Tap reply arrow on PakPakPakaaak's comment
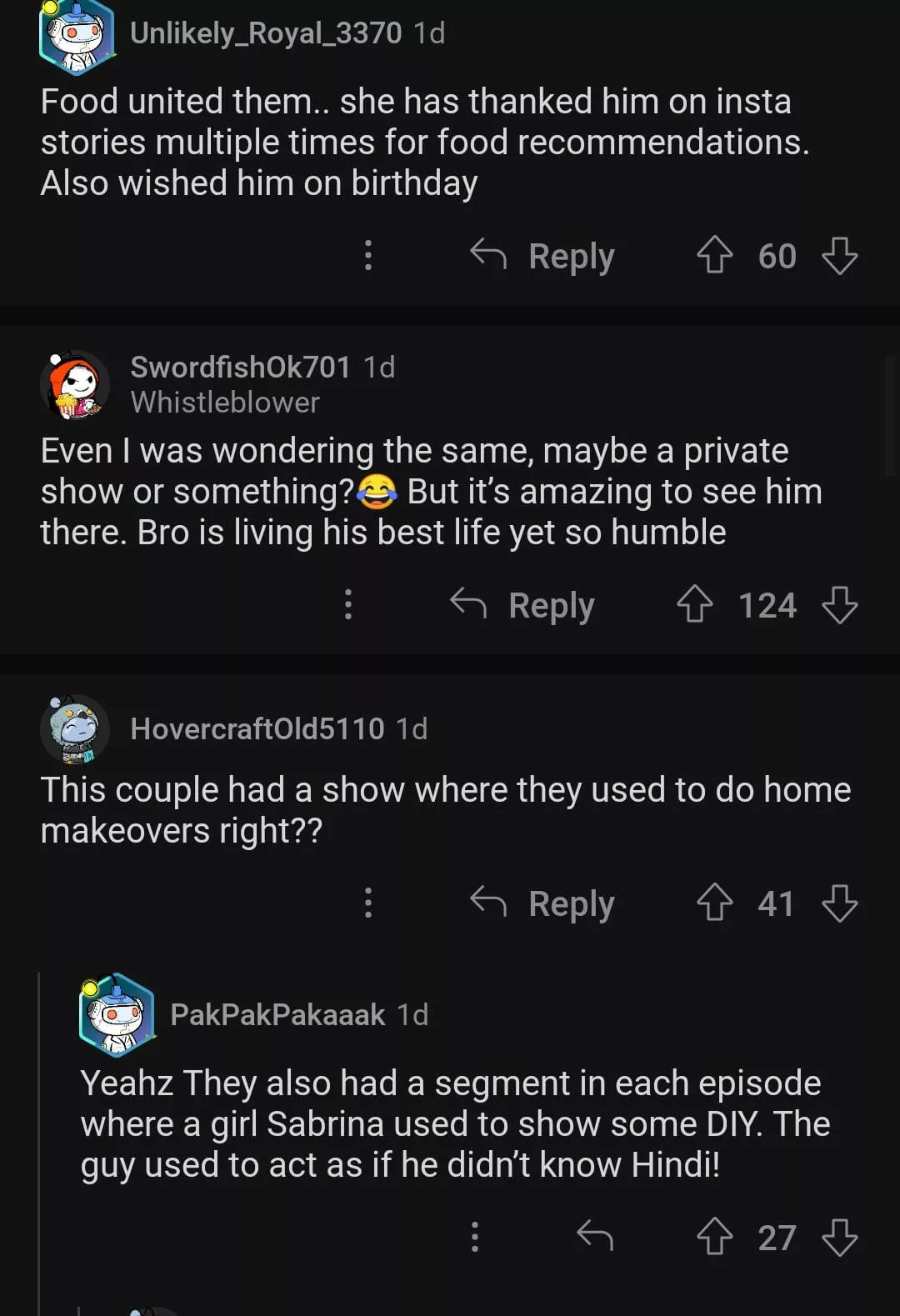Screen dimensions: 900x1316 coord(595,1237)
